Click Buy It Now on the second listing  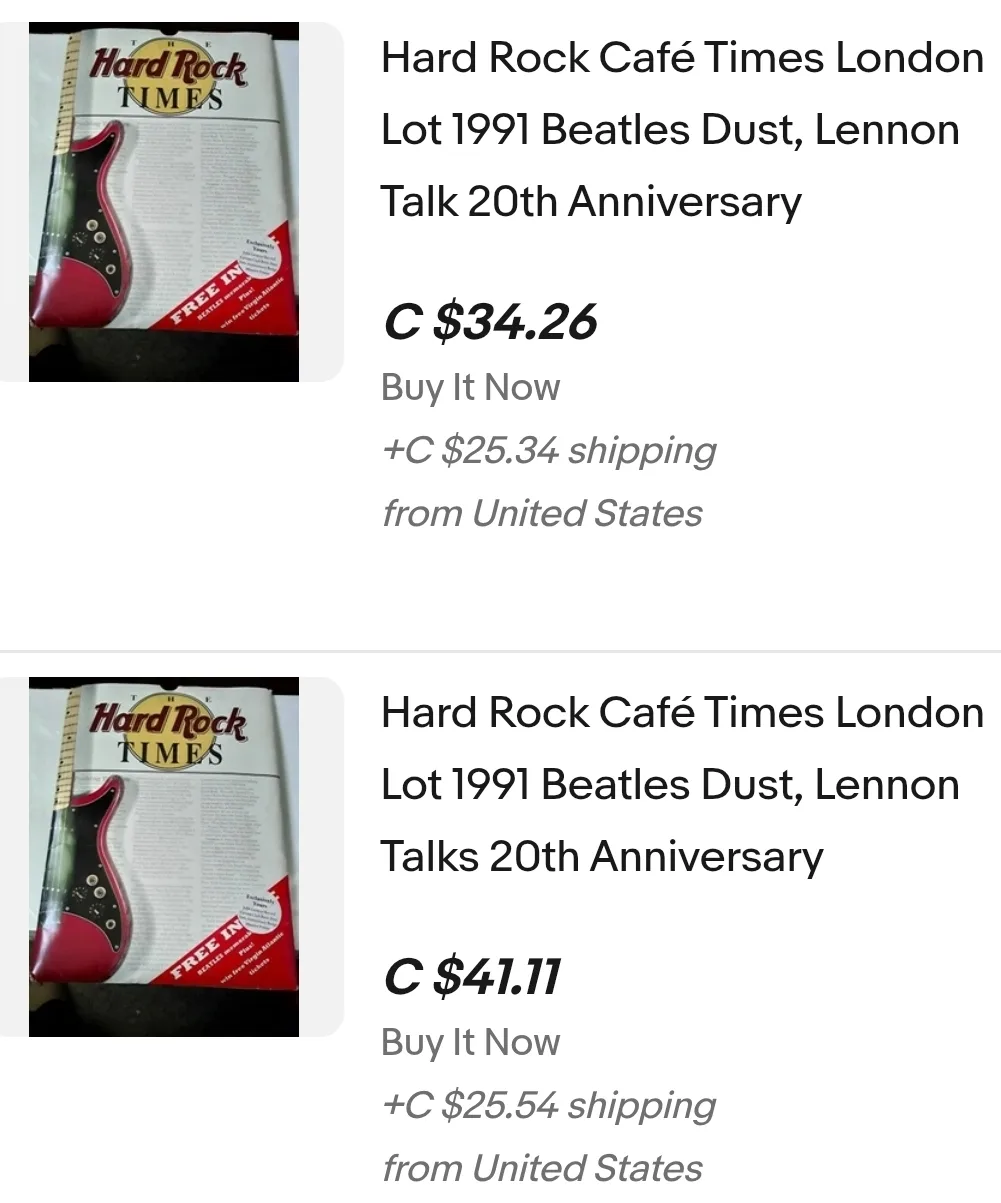pos(470,1042)
